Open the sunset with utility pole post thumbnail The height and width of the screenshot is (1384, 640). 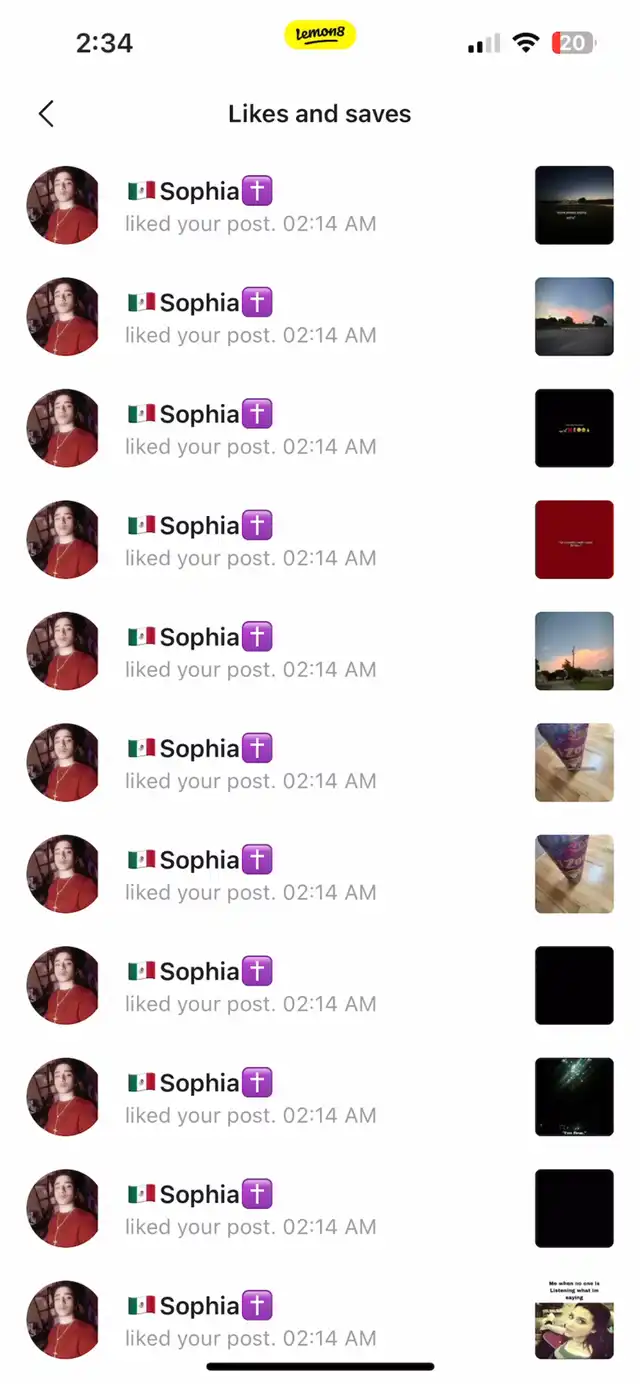tap(574, 651)
